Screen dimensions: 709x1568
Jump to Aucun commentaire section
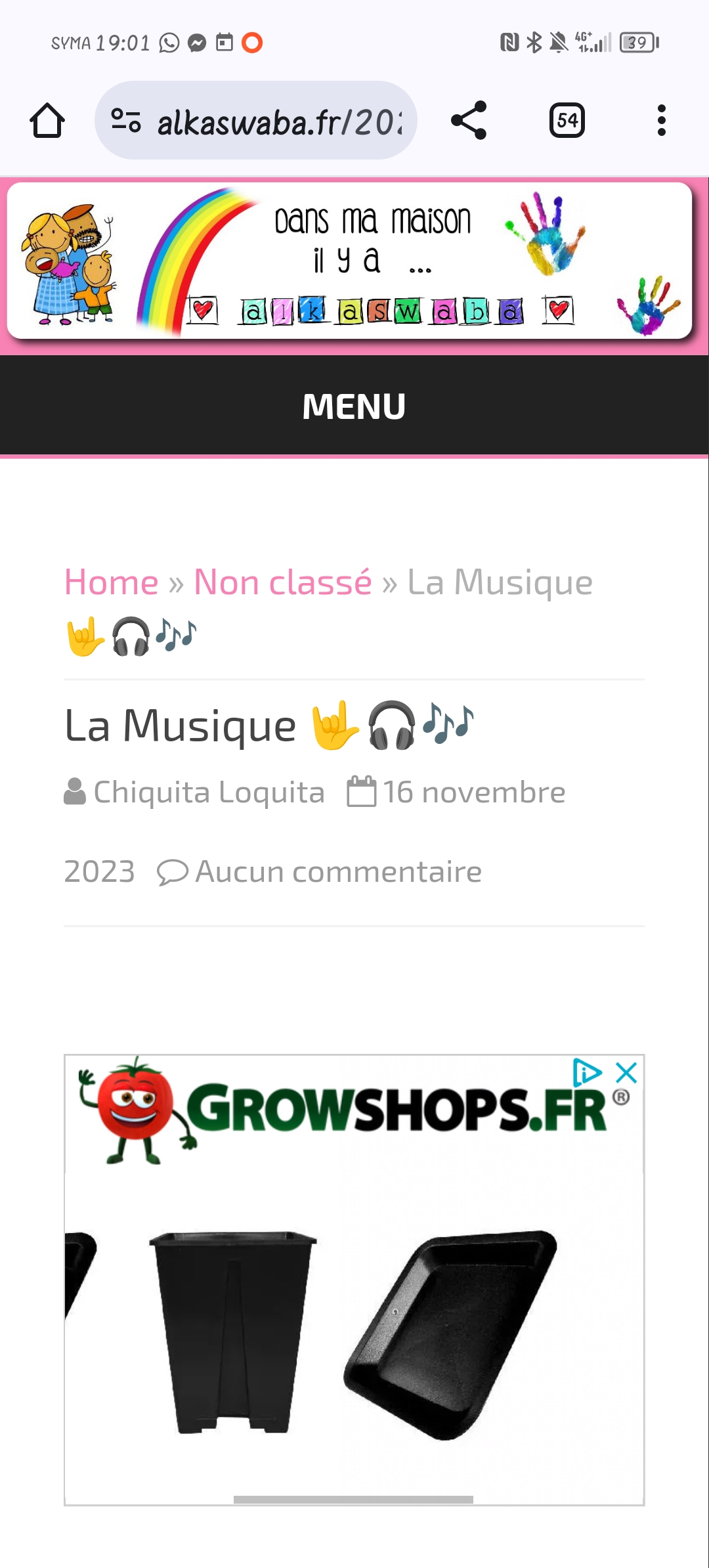coord(338,872)
